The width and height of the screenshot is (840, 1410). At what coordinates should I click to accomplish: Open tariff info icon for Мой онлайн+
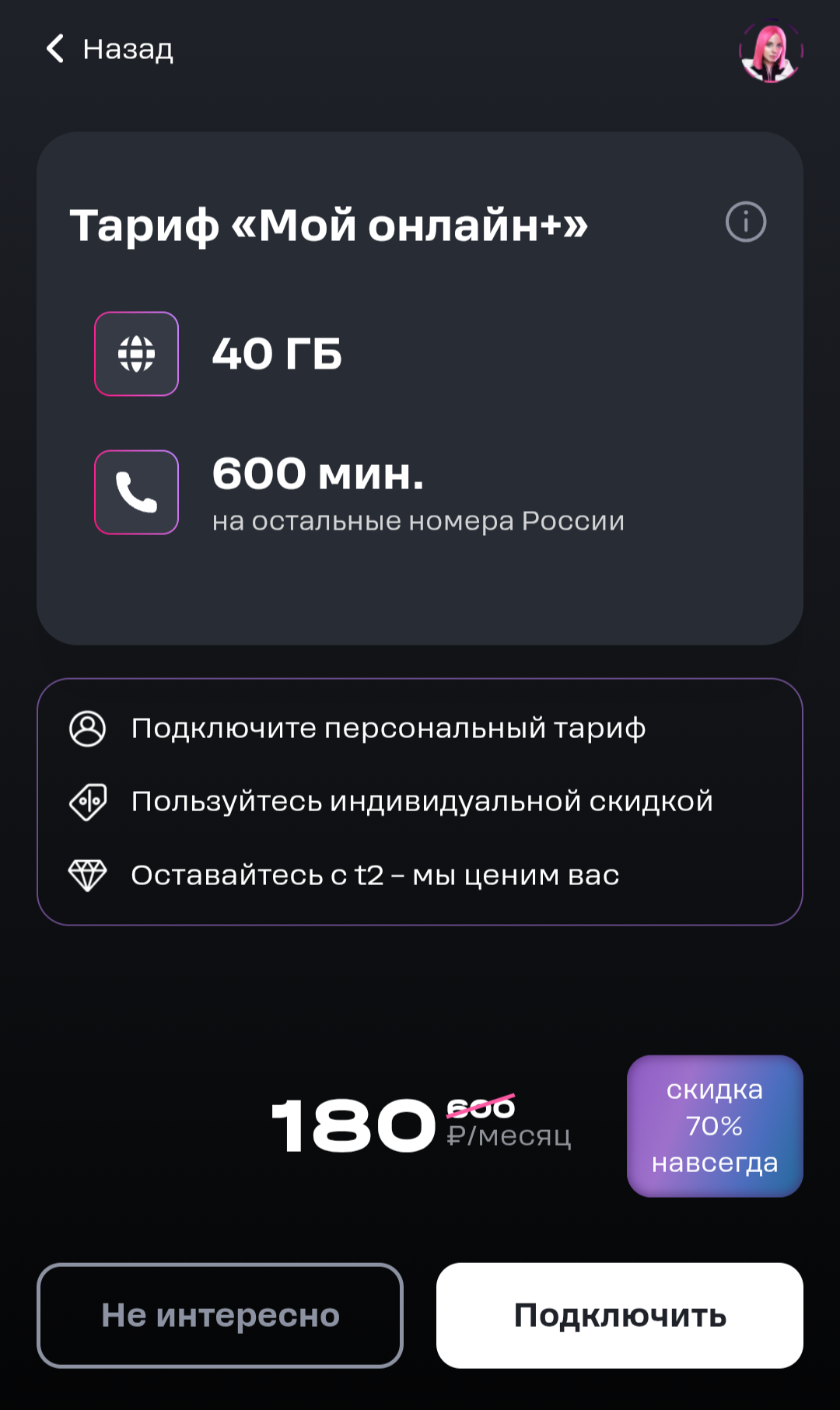tap(745, 222)
